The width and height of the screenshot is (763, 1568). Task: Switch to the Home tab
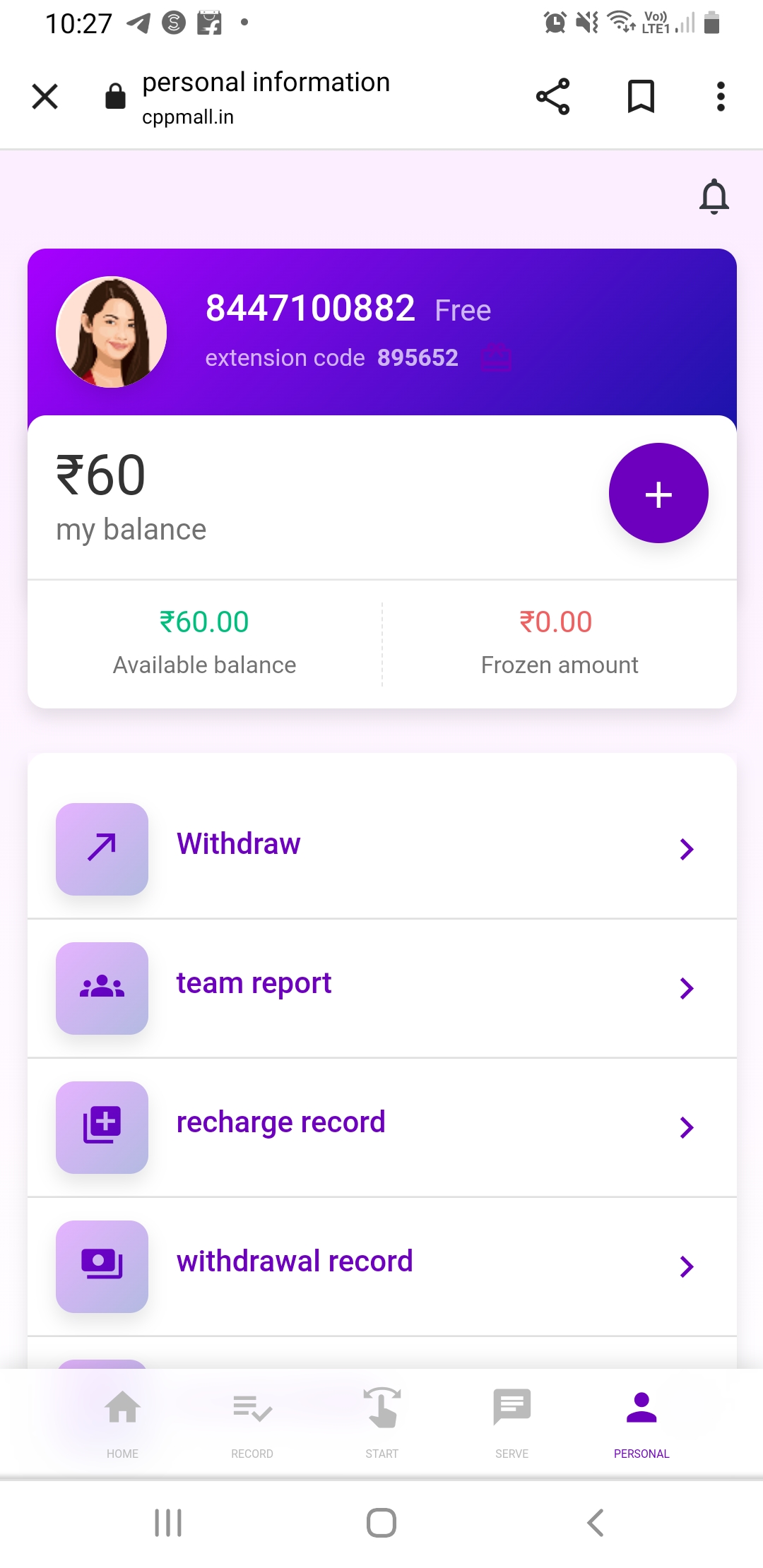123,1421
